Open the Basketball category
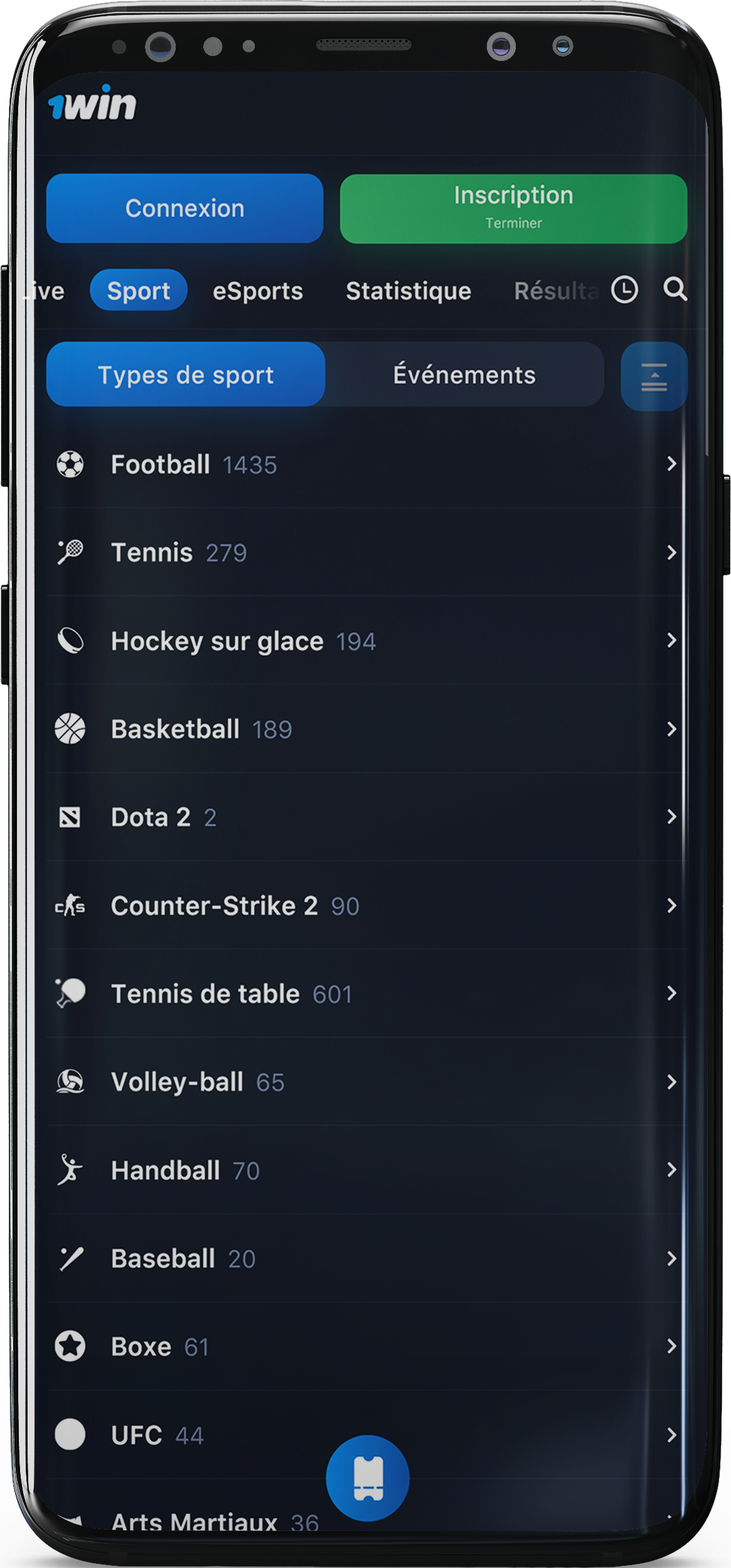 (366, 729)
